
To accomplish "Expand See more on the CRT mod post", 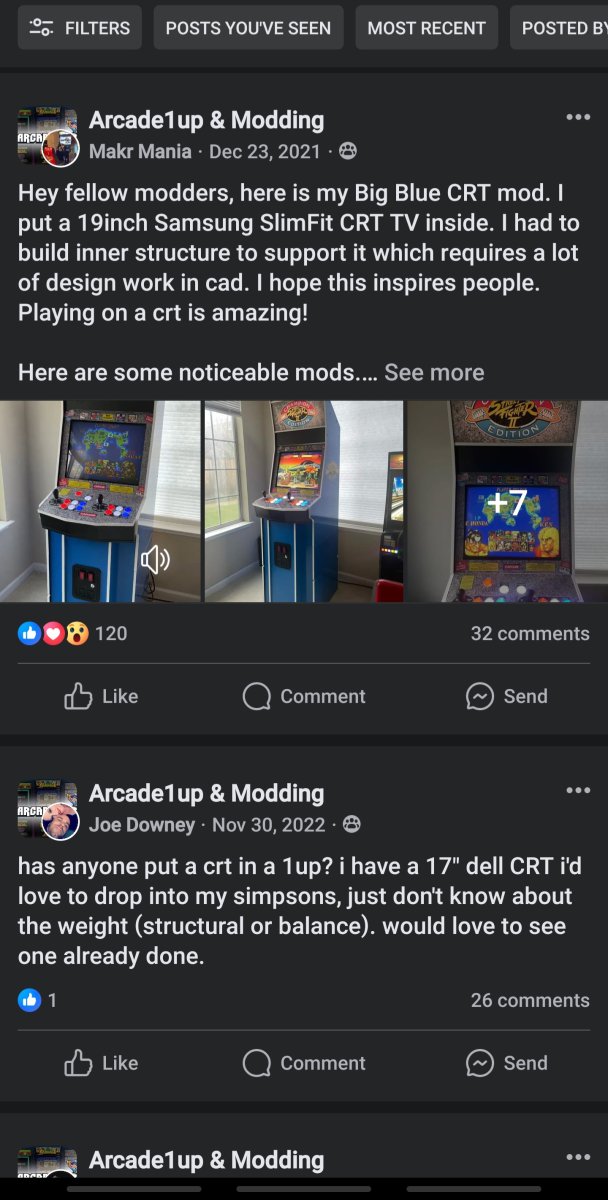I will (x=434, y=372).
